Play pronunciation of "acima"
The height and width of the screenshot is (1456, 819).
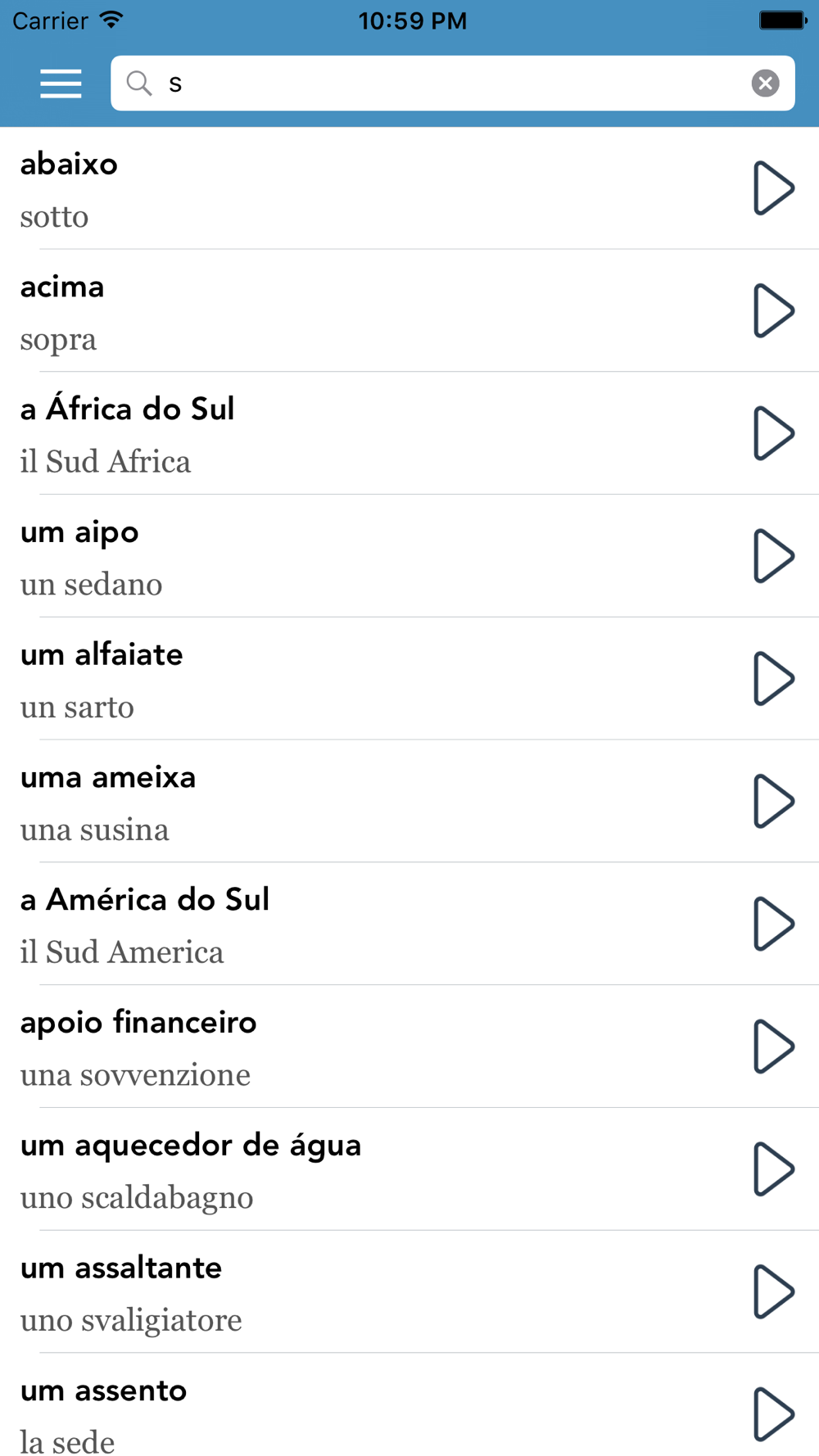click(x=773, y=311)
